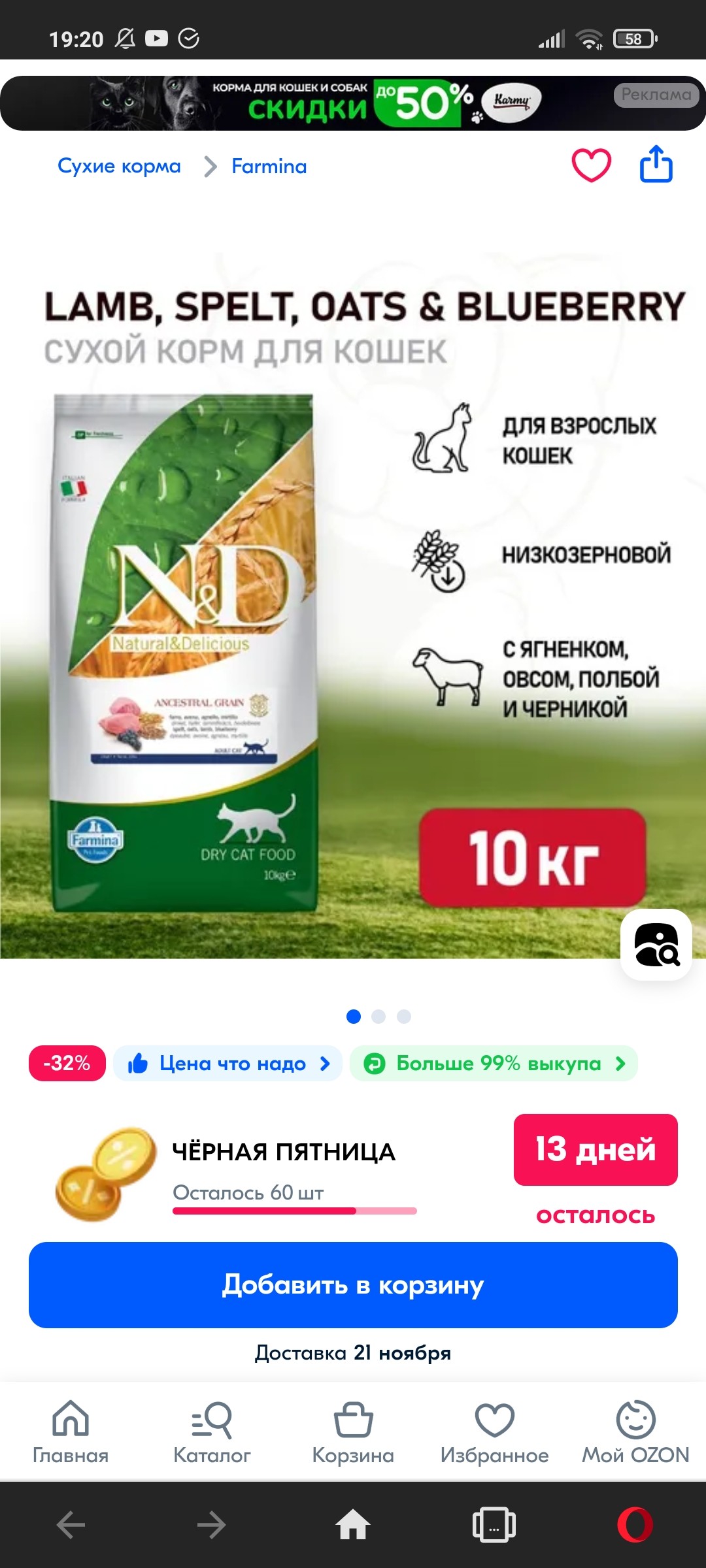Open the Farmina brand breadcrumb
Screen dimensions: 706x1568
[269, 166]
